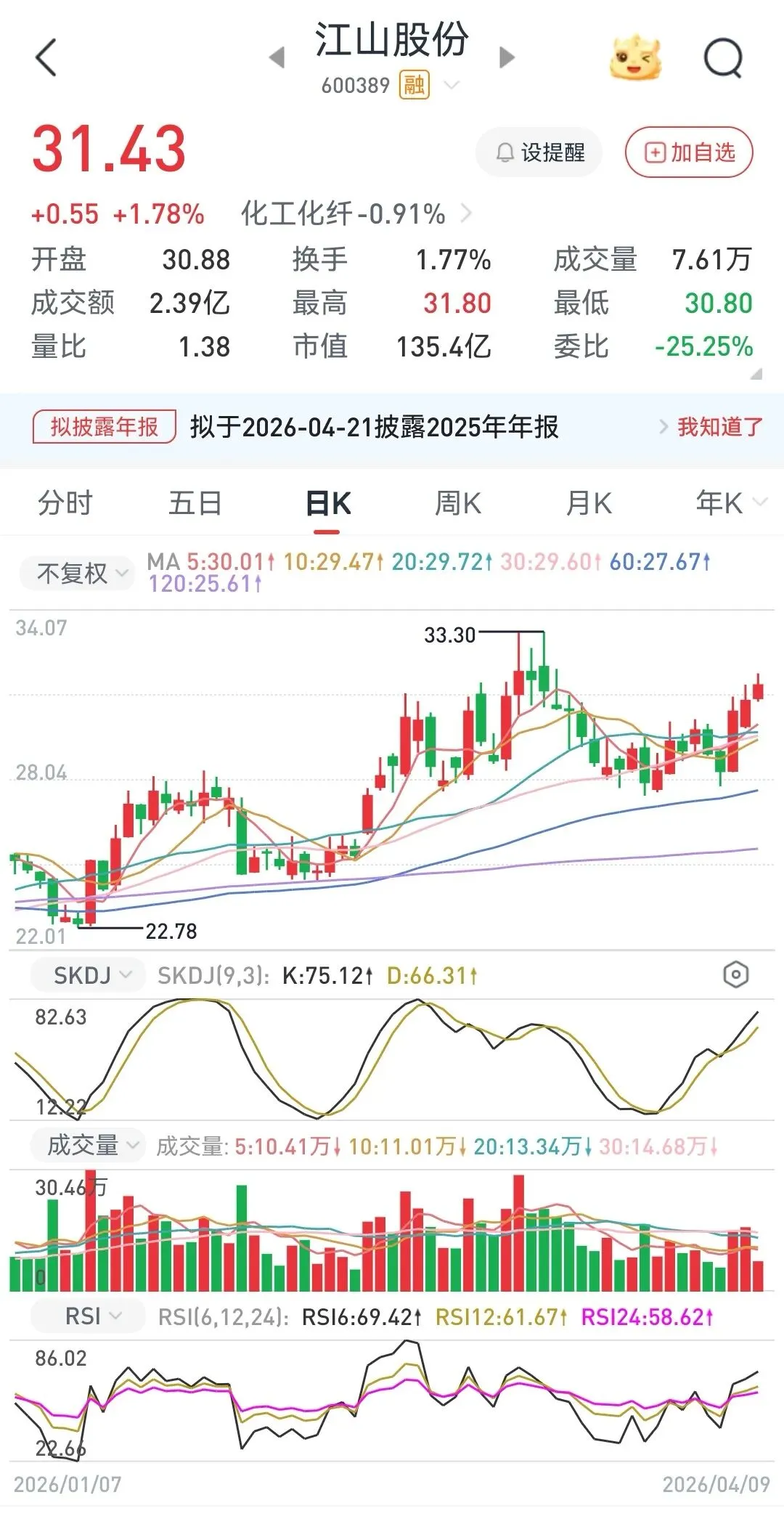The height and width of the screenshot is (1516, 784).
Task: Dismiss the annual report notice via 我知道了
Action: tap(719, 427)
